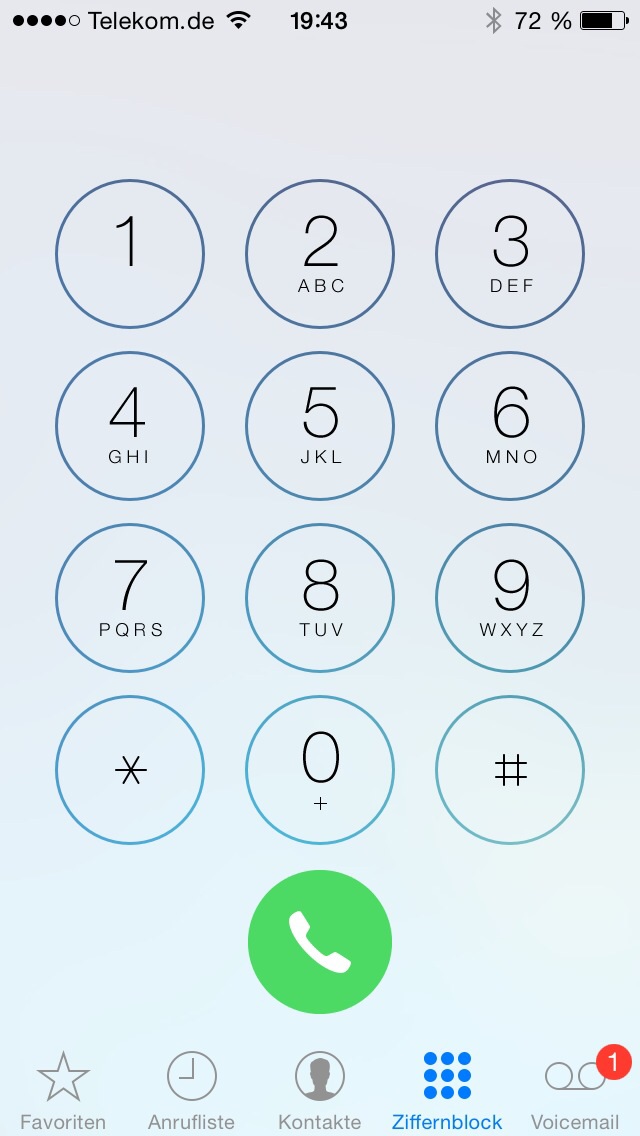Select the Ziffernblock tab

447,1090
